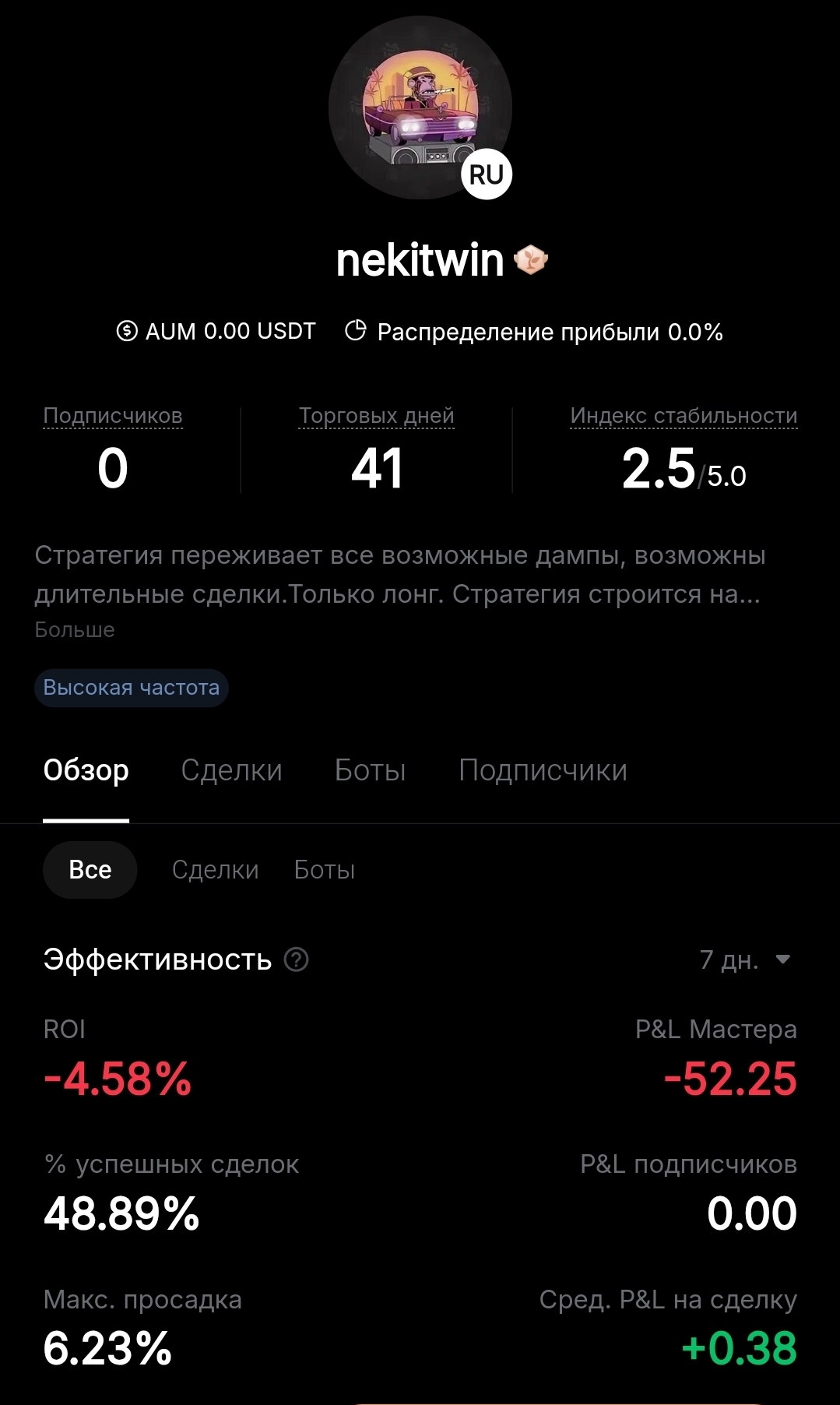This screenshot has height=1405, width=840.
Task: Filter the overview by Сделки chip
Action: coord(215,870)
